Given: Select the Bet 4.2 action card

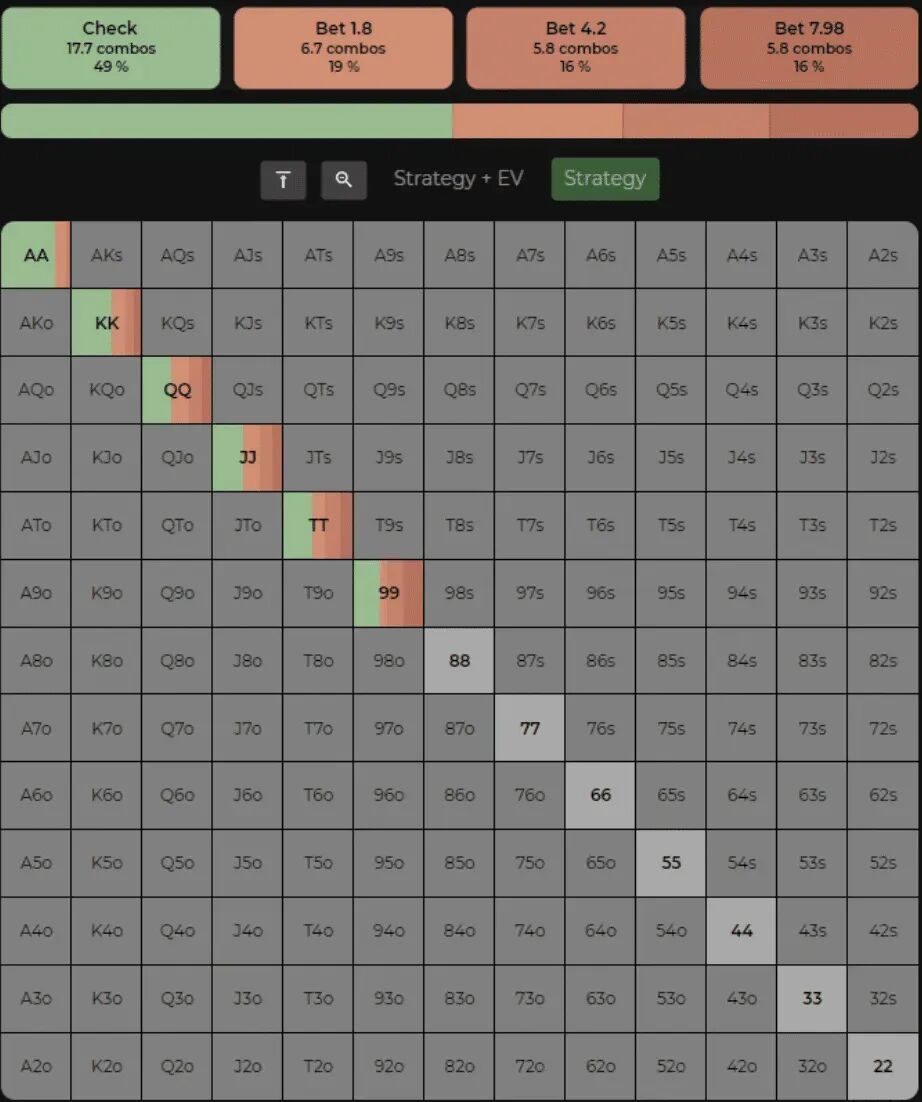Looking at the screenshot, I should point(575,48).
